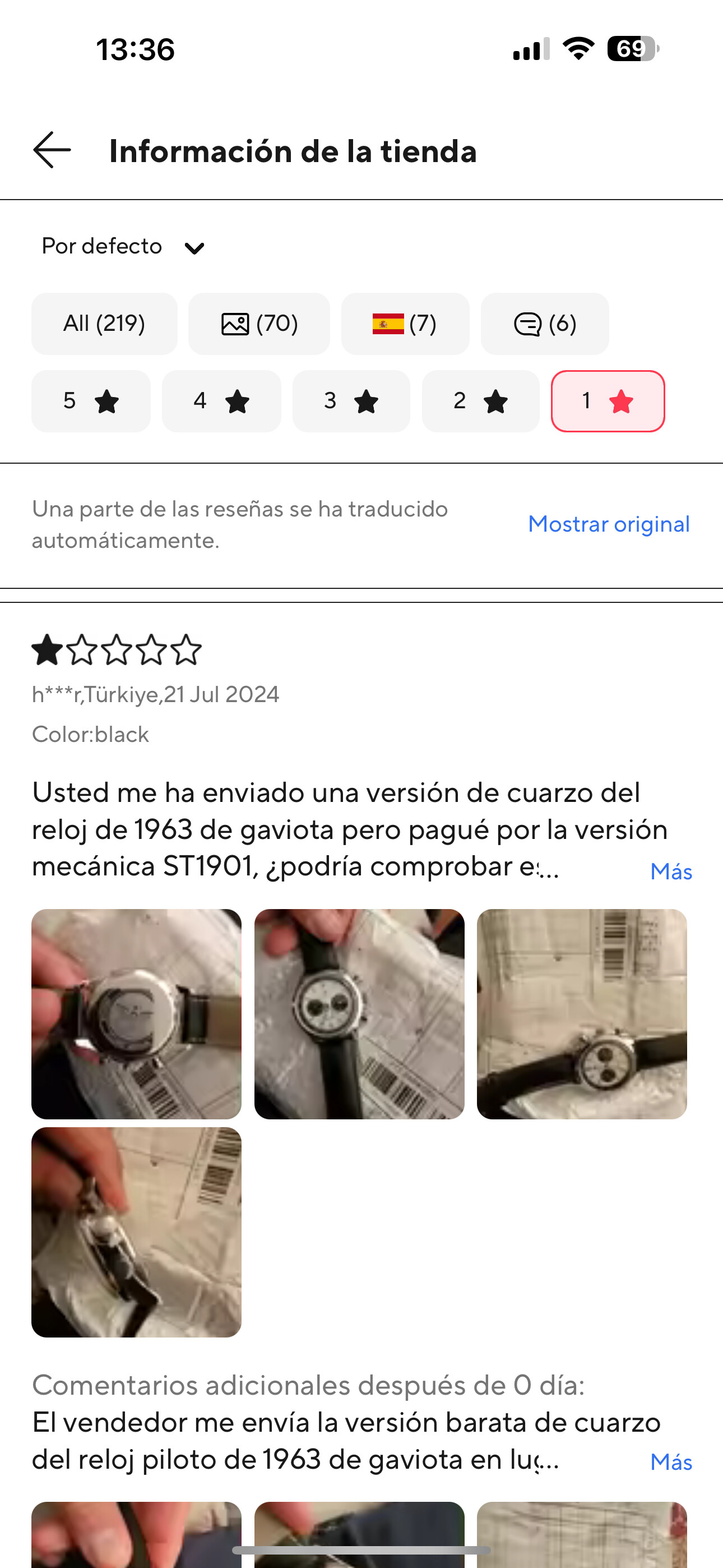Open photo of watch lying on packaging
Image resolution: width=723 pixels, height=1568 pixels.
point(582,1014)
